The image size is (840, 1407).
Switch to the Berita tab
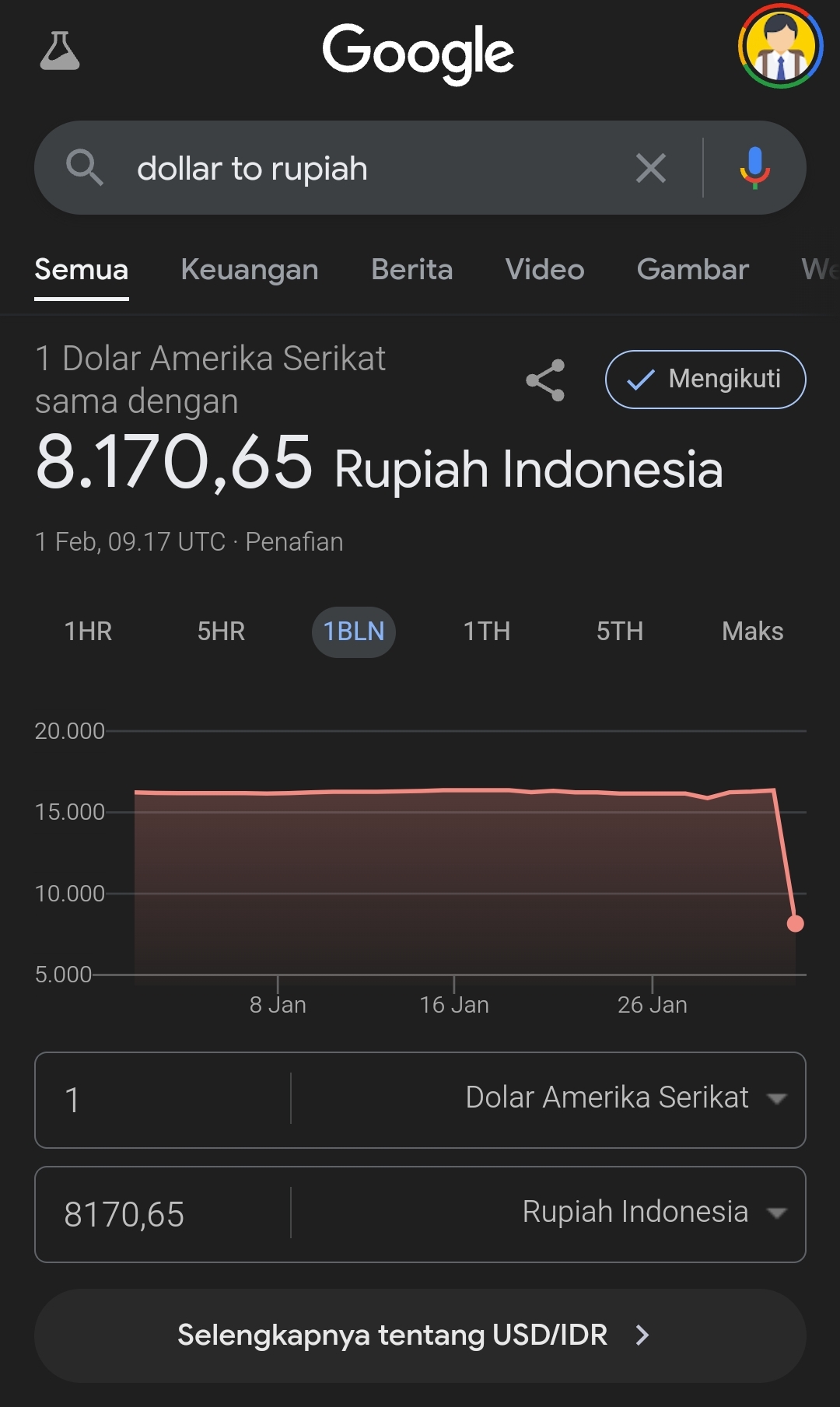point(411,269)
